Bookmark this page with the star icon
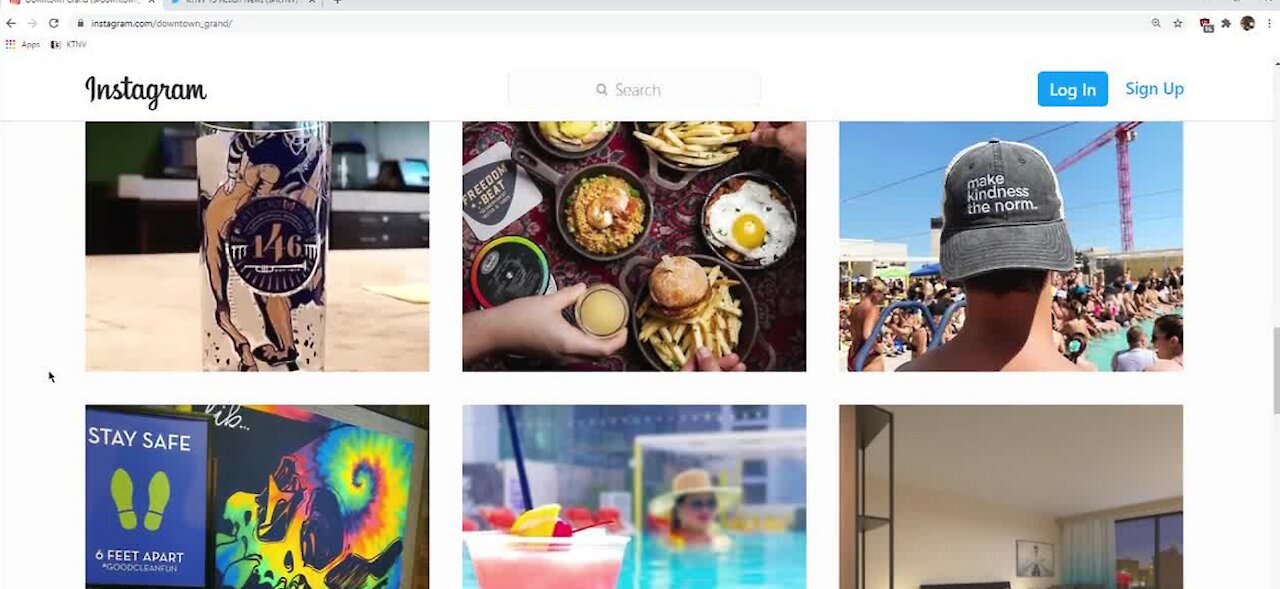1280x589 pixels. (1178, 23)
